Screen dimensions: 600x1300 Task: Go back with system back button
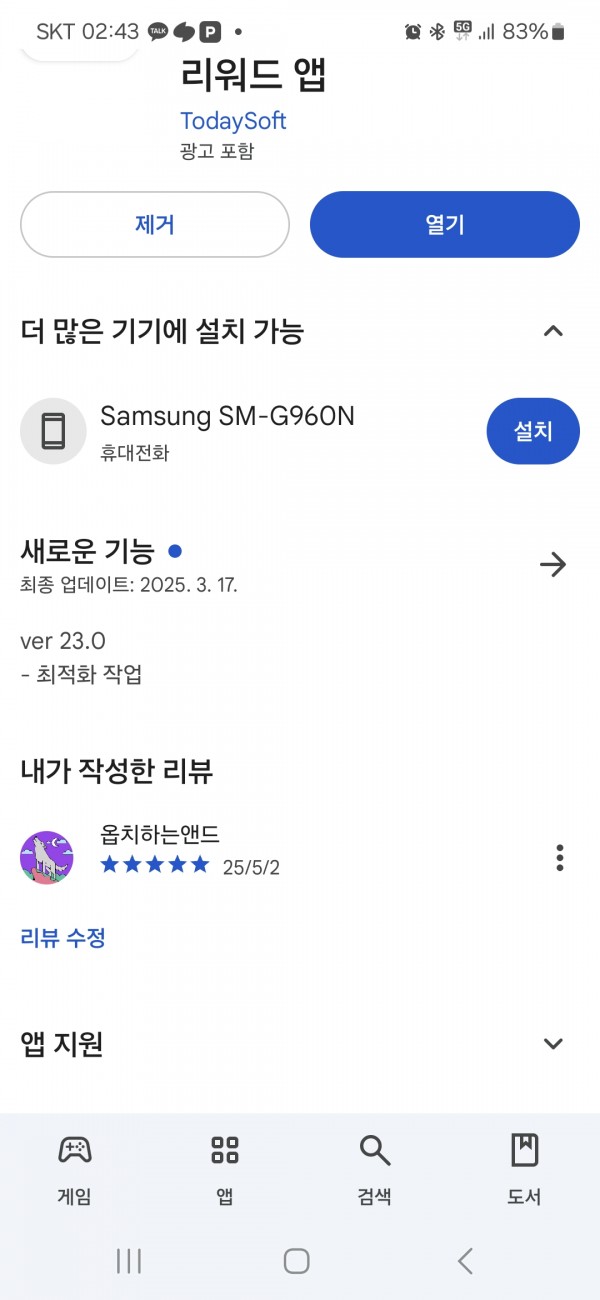[465, 1261]
